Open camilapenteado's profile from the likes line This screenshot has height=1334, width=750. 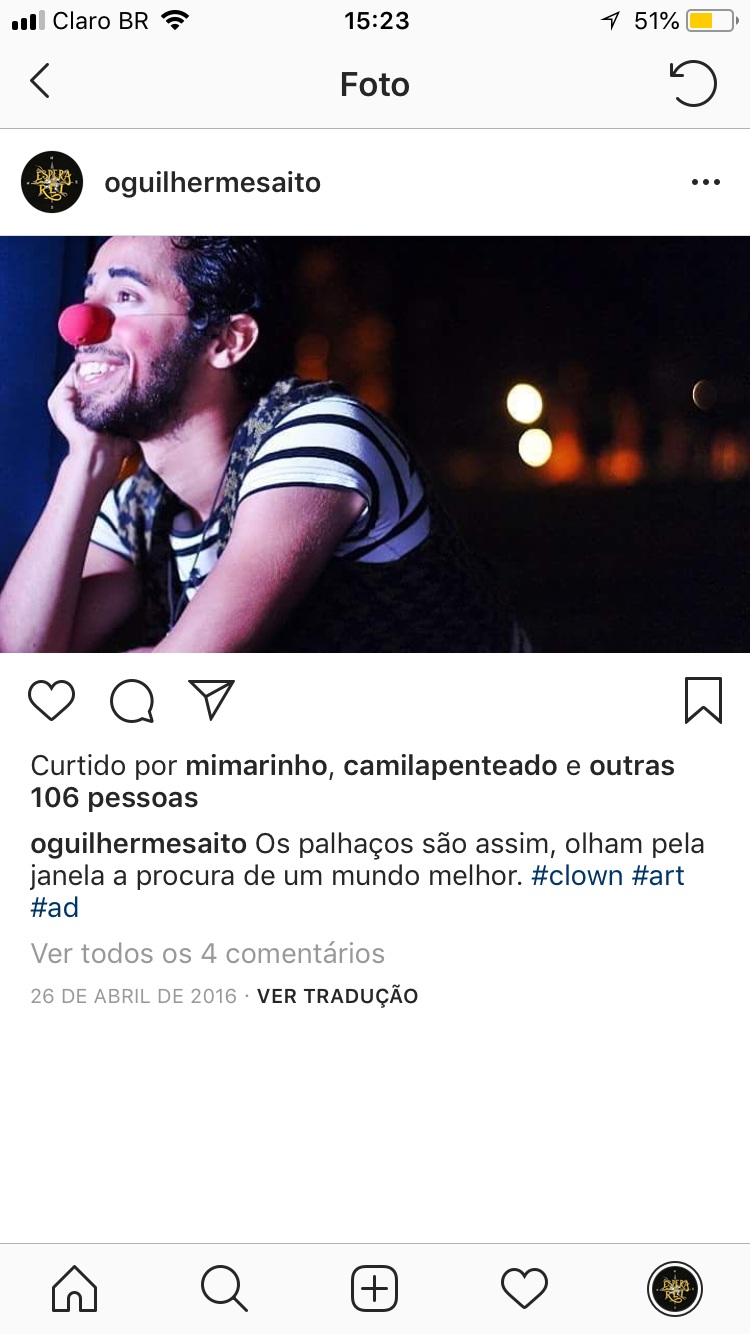click(x=450, y=766)
